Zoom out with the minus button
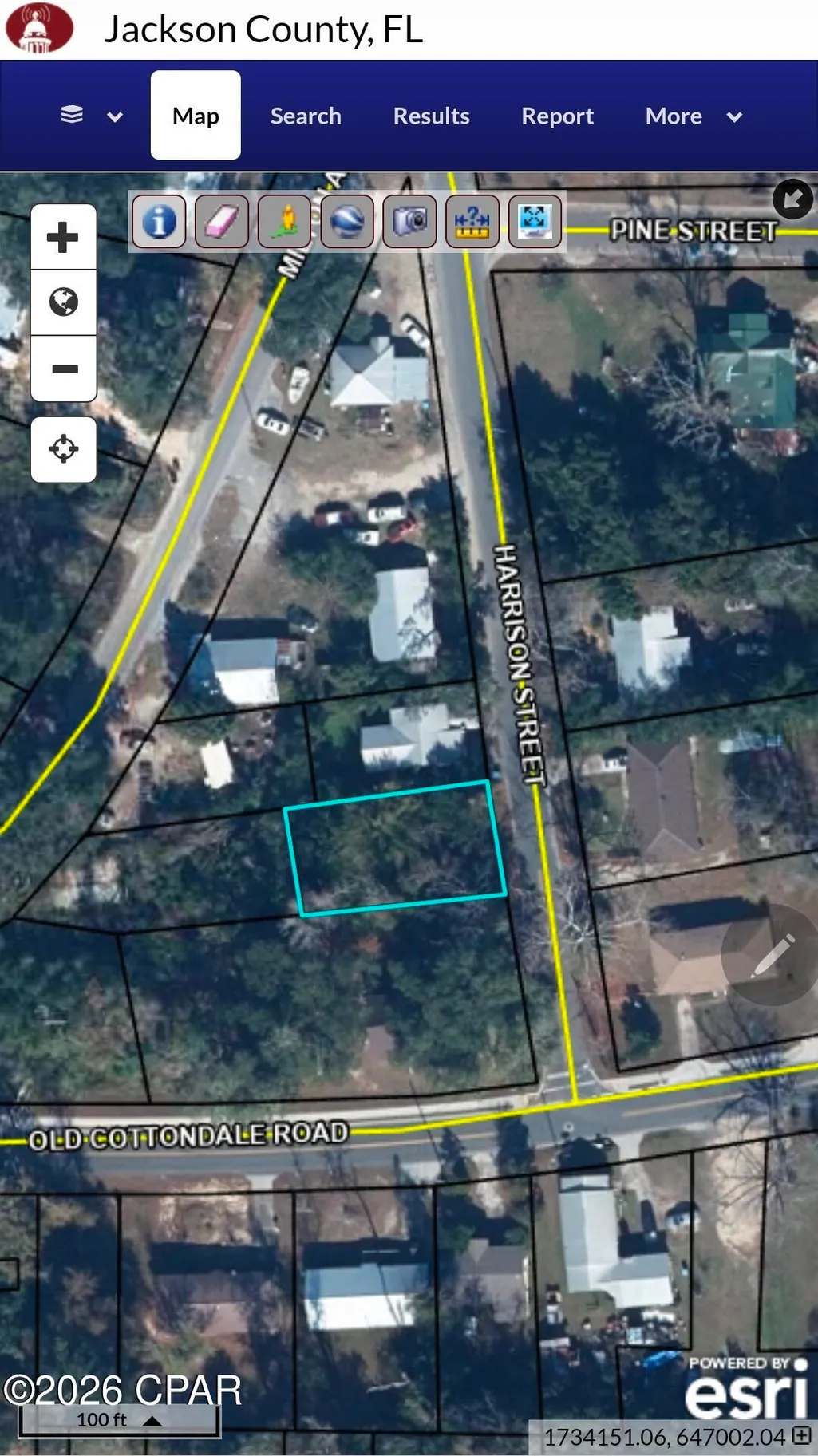Viewport: 818px width, 1456px height. pyautogui.click(x=63, y=369)
